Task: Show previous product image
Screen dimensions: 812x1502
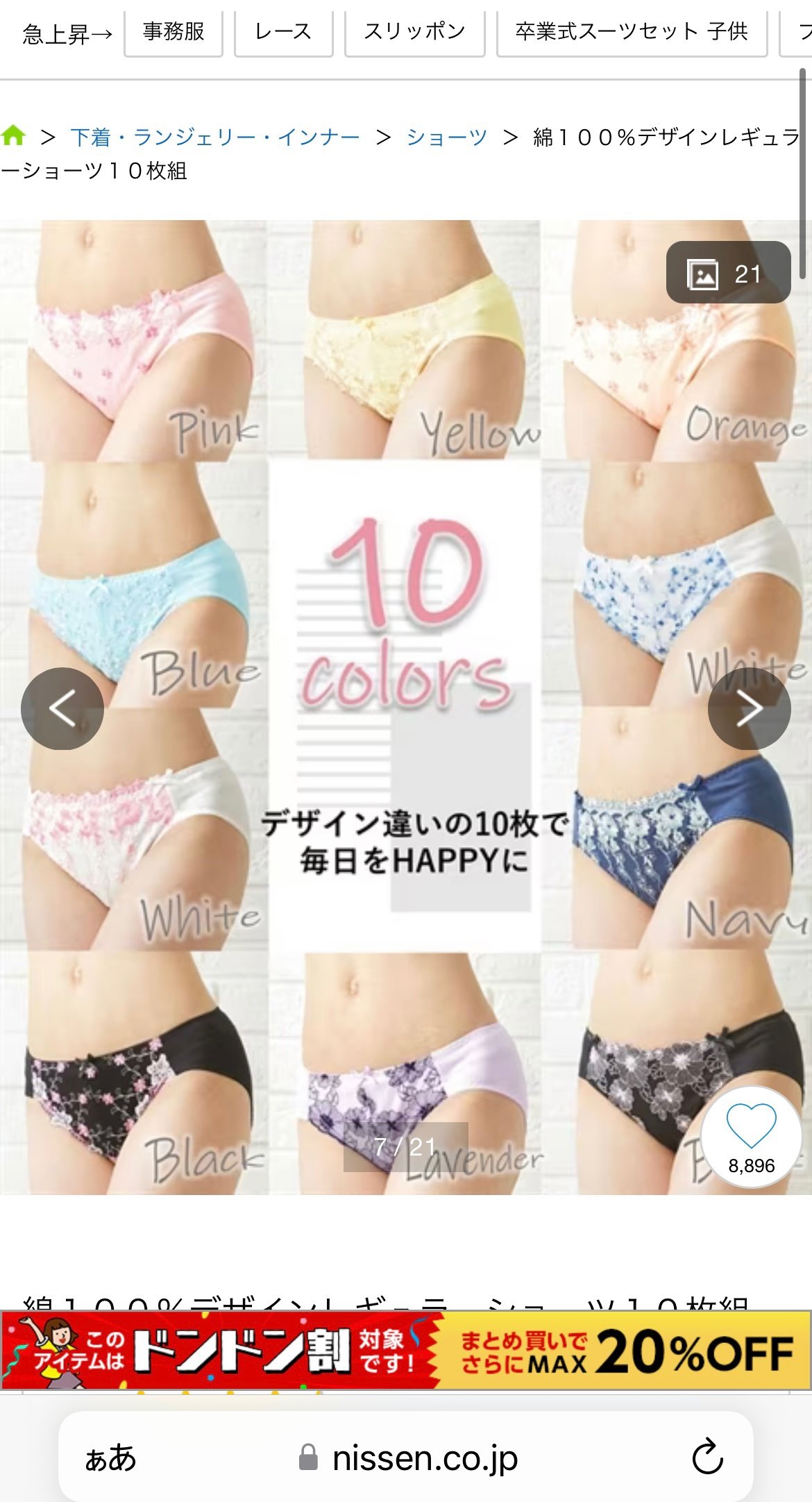Action: point(62,708)
